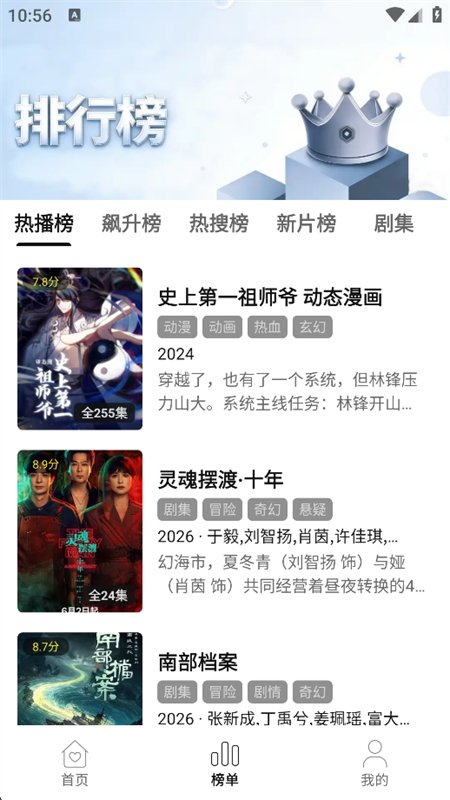Open 南部档案 entry
Image resolution: width=450 pixels, height=800 pixels.
[225, 679]
